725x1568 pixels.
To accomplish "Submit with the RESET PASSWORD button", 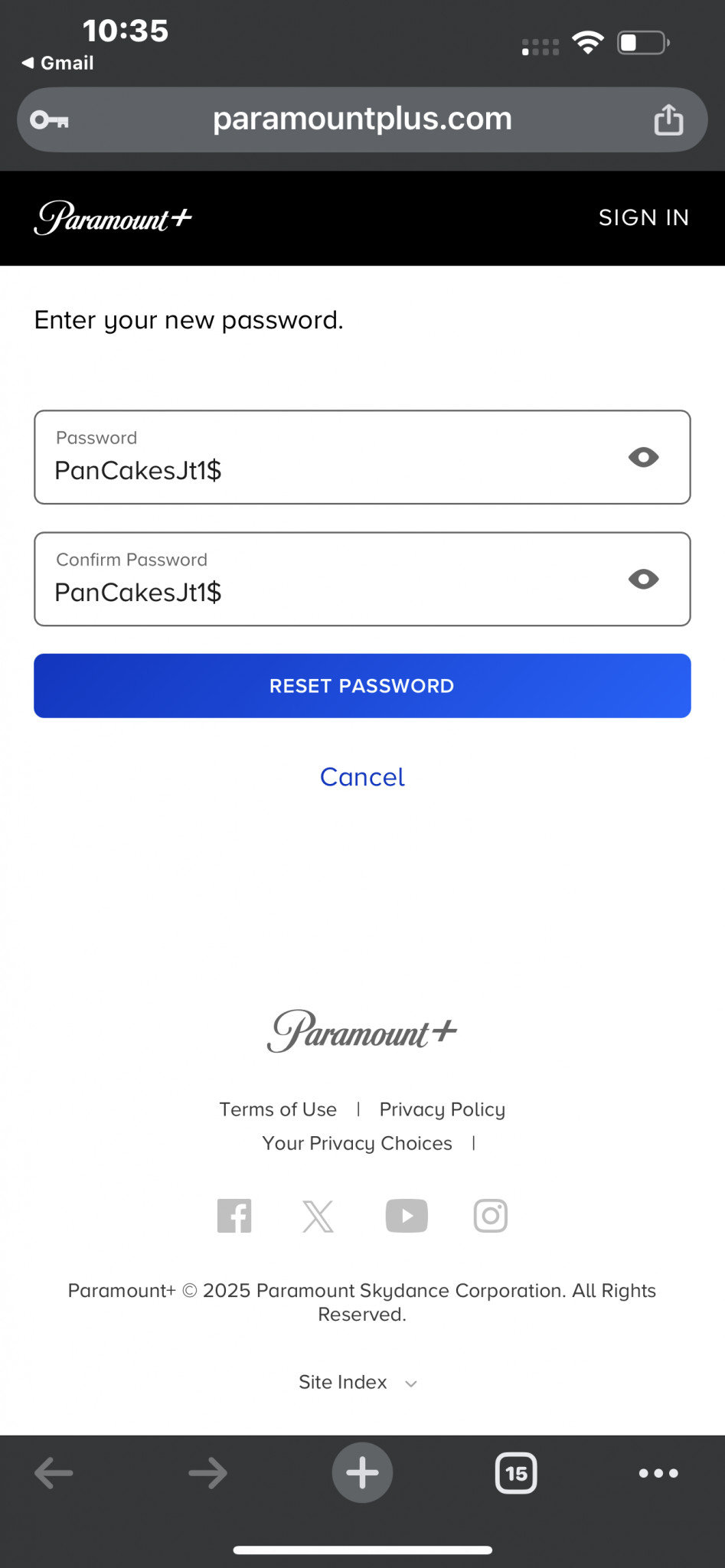I will click(x=362, y=685).
